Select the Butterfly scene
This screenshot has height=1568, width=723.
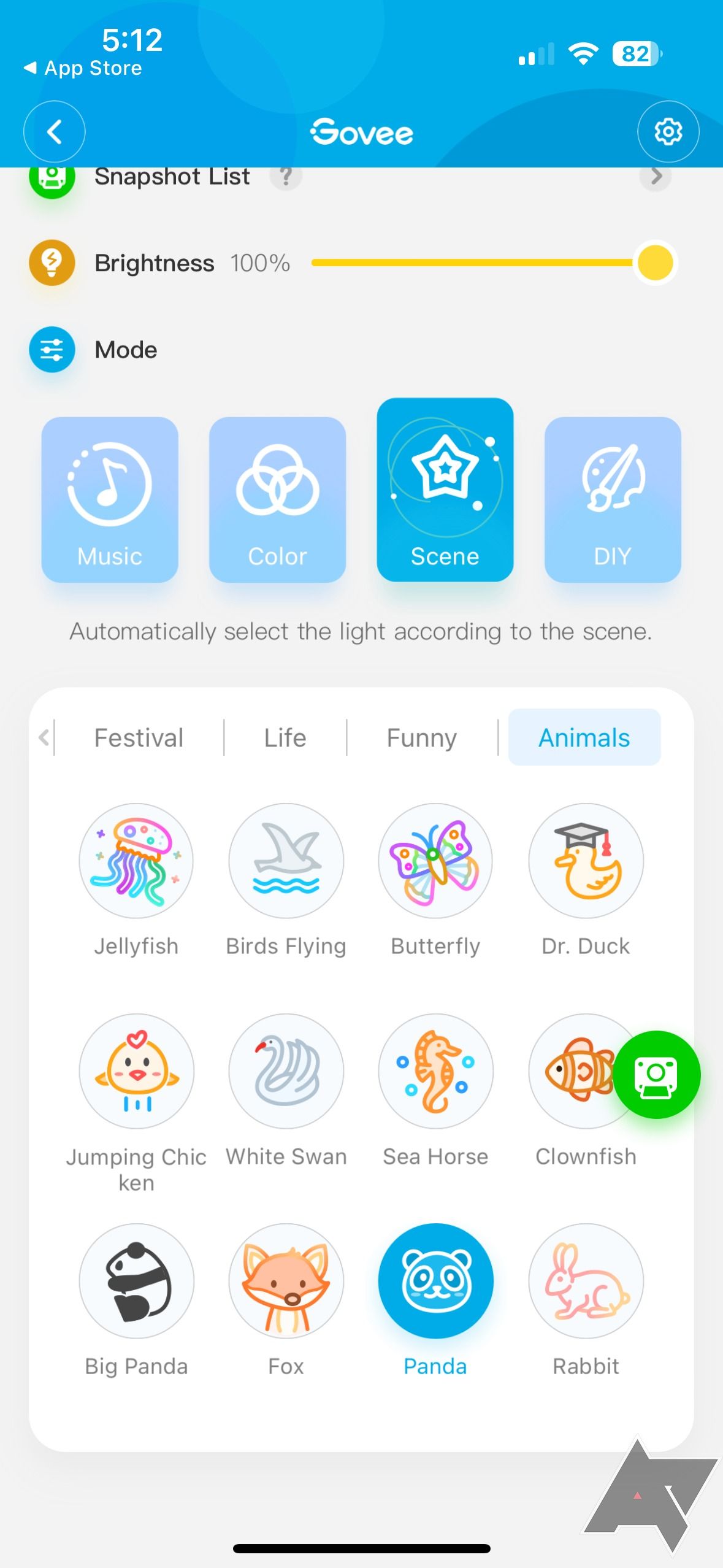point(435,861)
